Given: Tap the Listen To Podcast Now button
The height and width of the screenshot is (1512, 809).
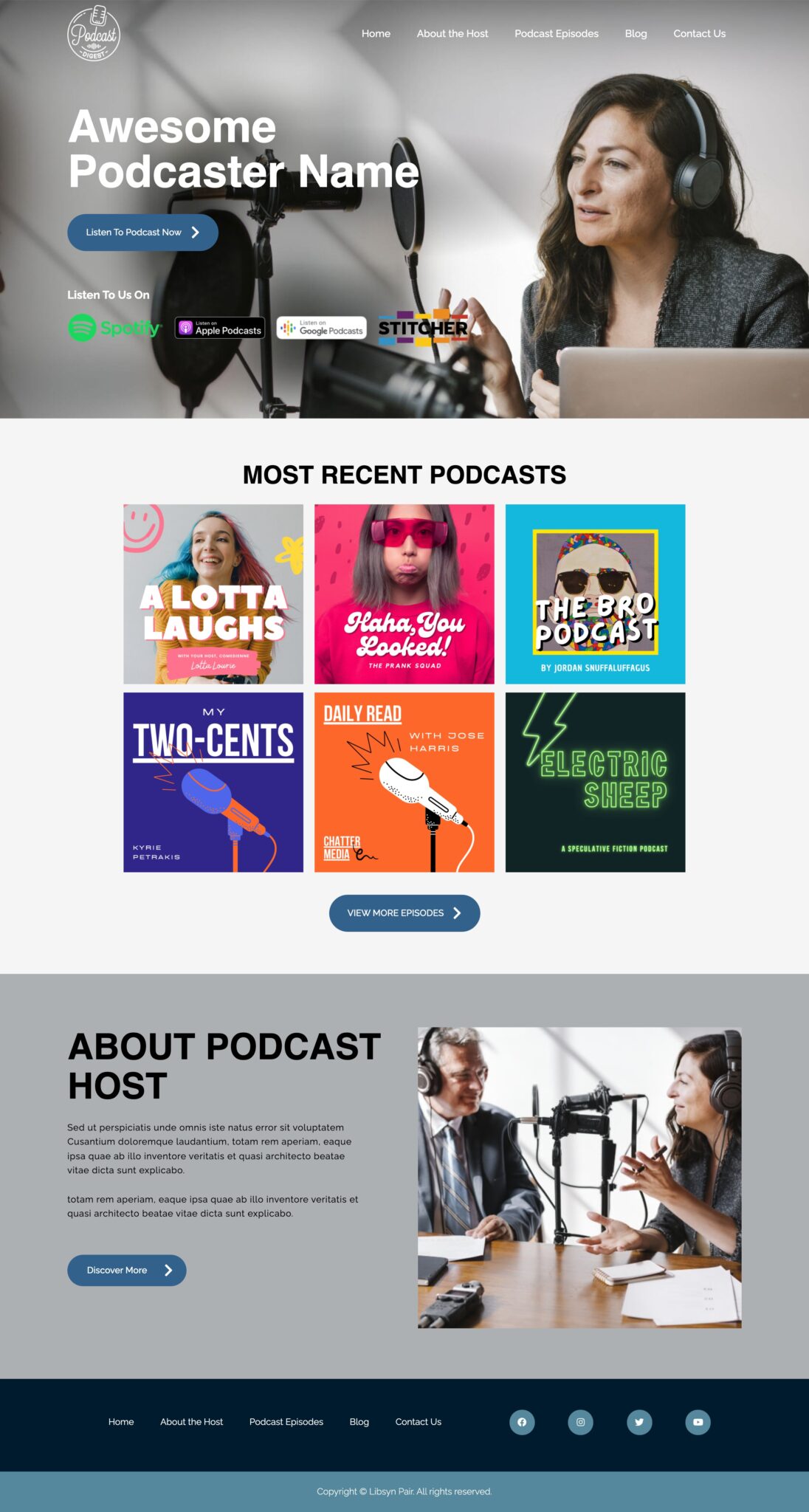Looking at the screenshot, I should [x=142, y=233].
